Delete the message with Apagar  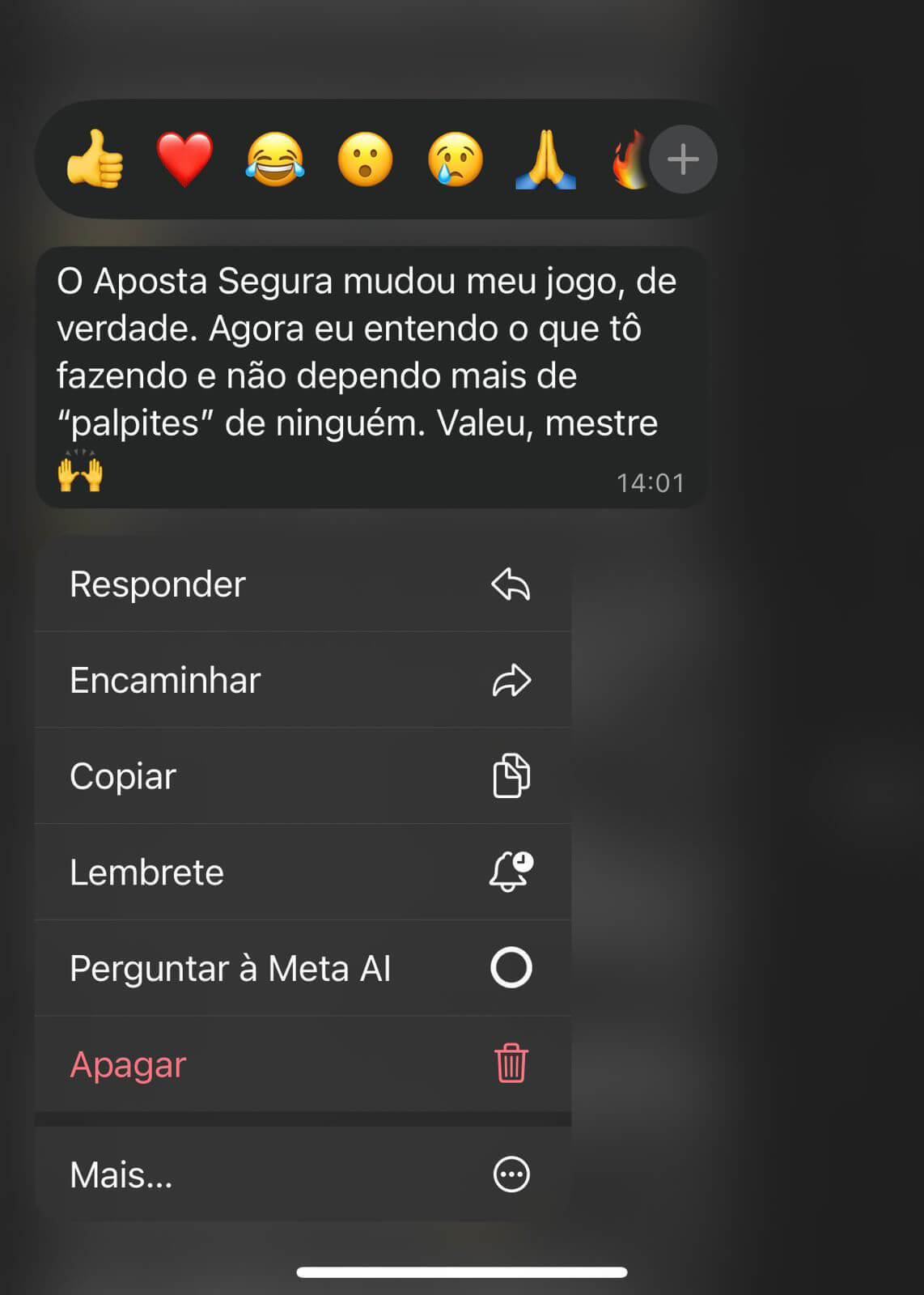click(303, 1064)
